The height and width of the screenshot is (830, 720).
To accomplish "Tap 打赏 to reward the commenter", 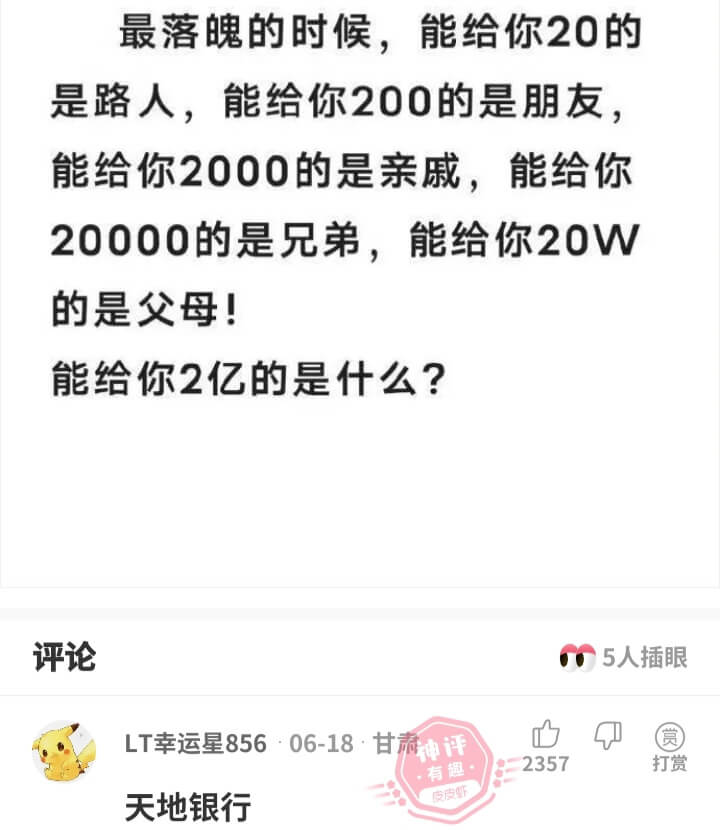I will [669, 748].
